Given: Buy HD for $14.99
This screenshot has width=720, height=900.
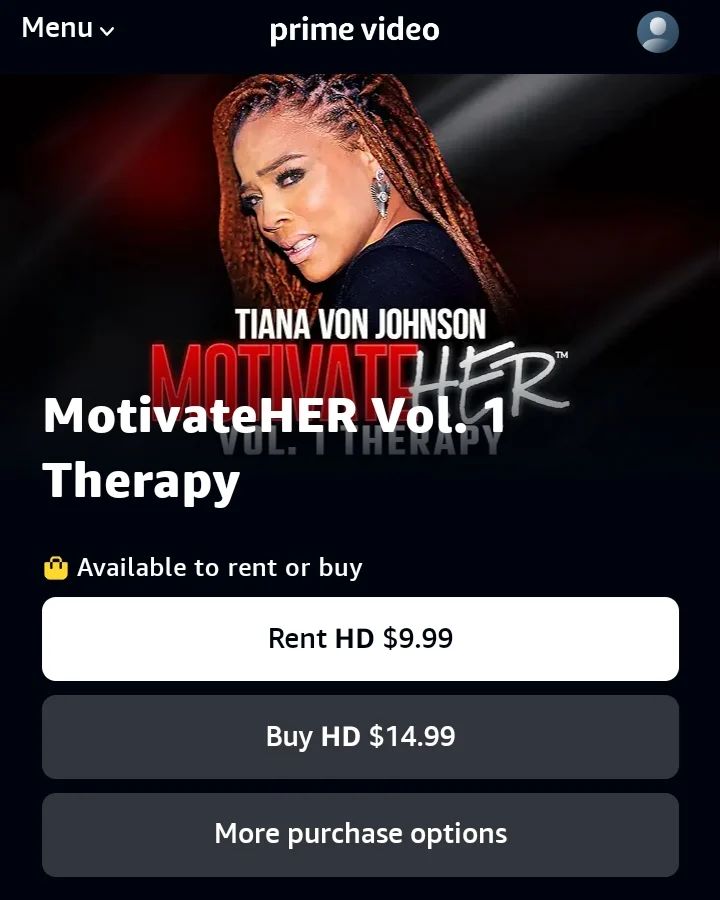Looking at the screenshot, I should tap(360, 737).
